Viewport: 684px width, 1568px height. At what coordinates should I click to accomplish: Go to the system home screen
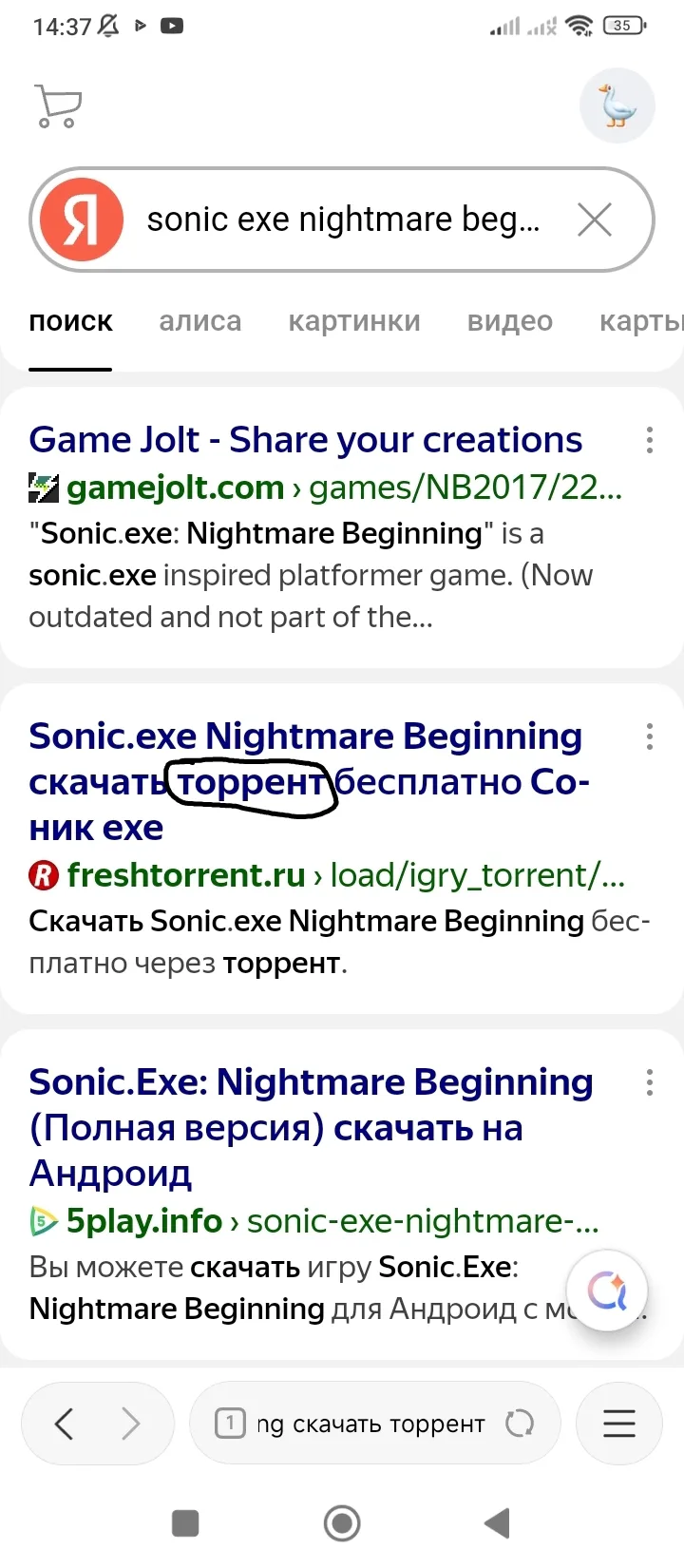tap(342, 1523)
